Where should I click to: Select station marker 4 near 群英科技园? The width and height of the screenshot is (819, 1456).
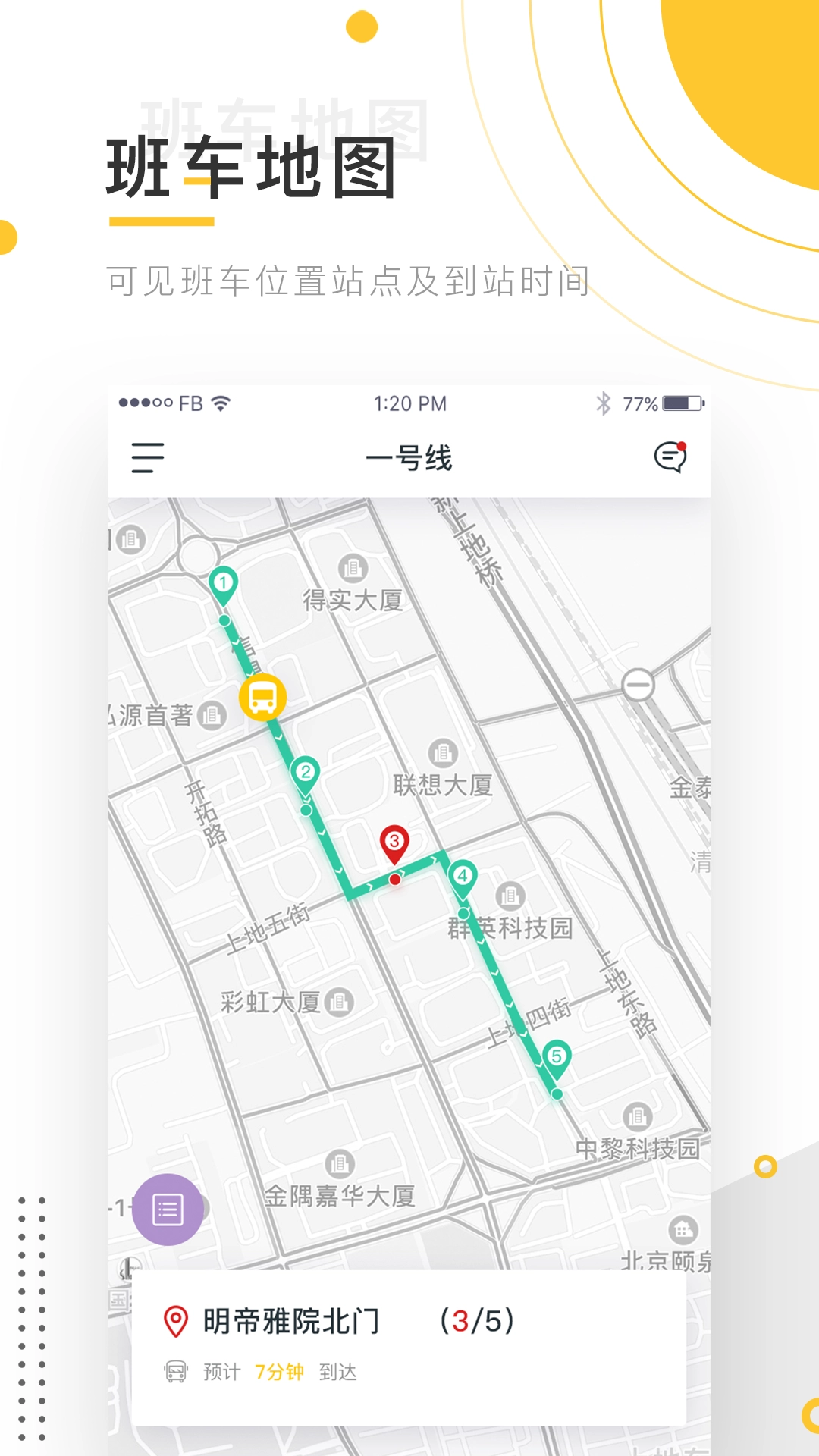463,874
